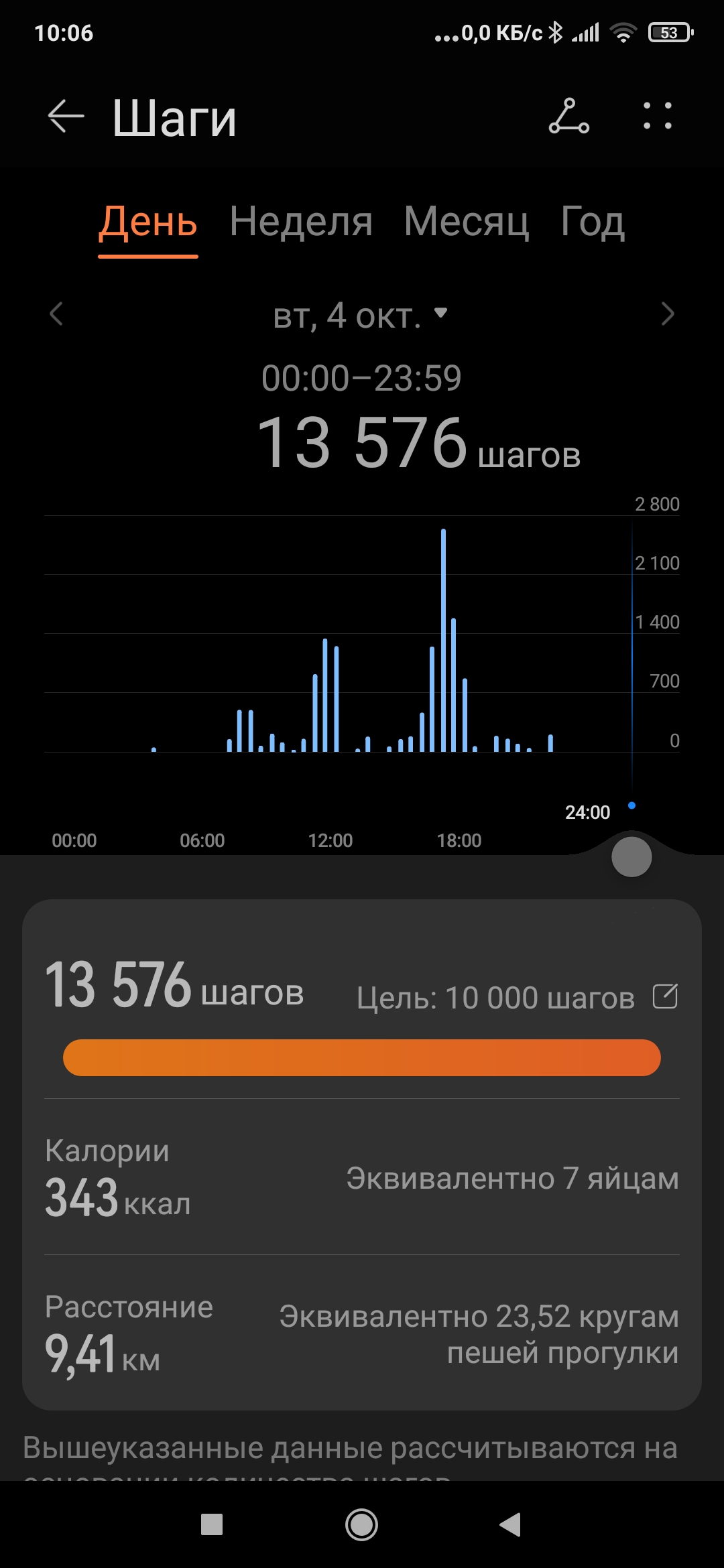Open recent apps with the square button
Screen dimensions: 724x1568
click(x=212, y=1525)
